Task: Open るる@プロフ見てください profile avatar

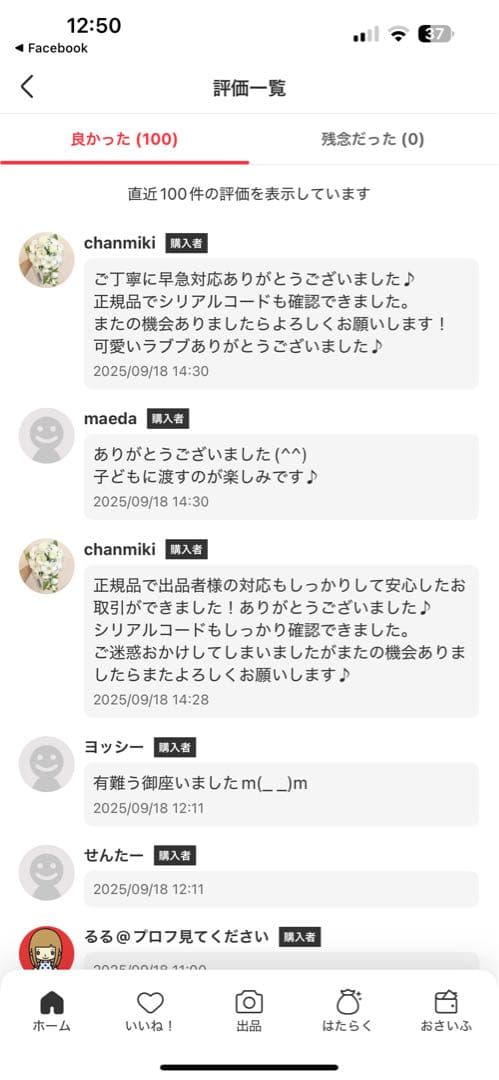Action: click(x=46, y=949)
